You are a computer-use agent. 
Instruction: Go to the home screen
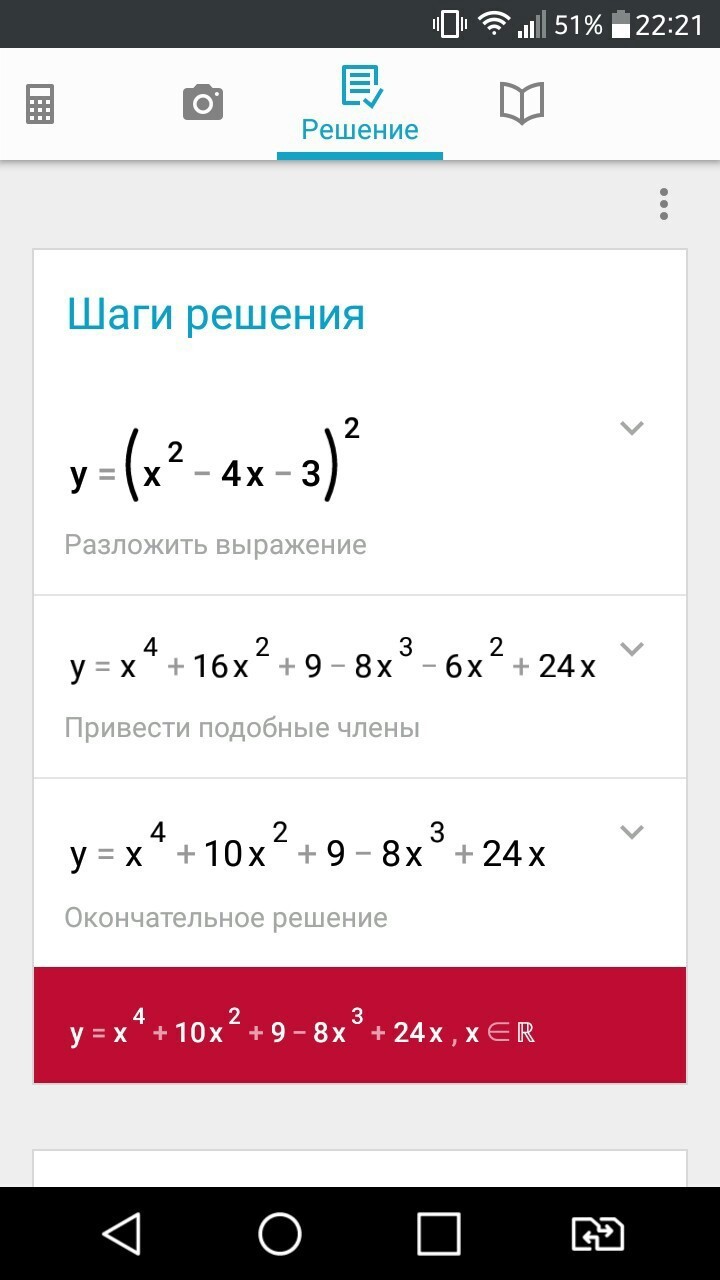click(280, 1234)
